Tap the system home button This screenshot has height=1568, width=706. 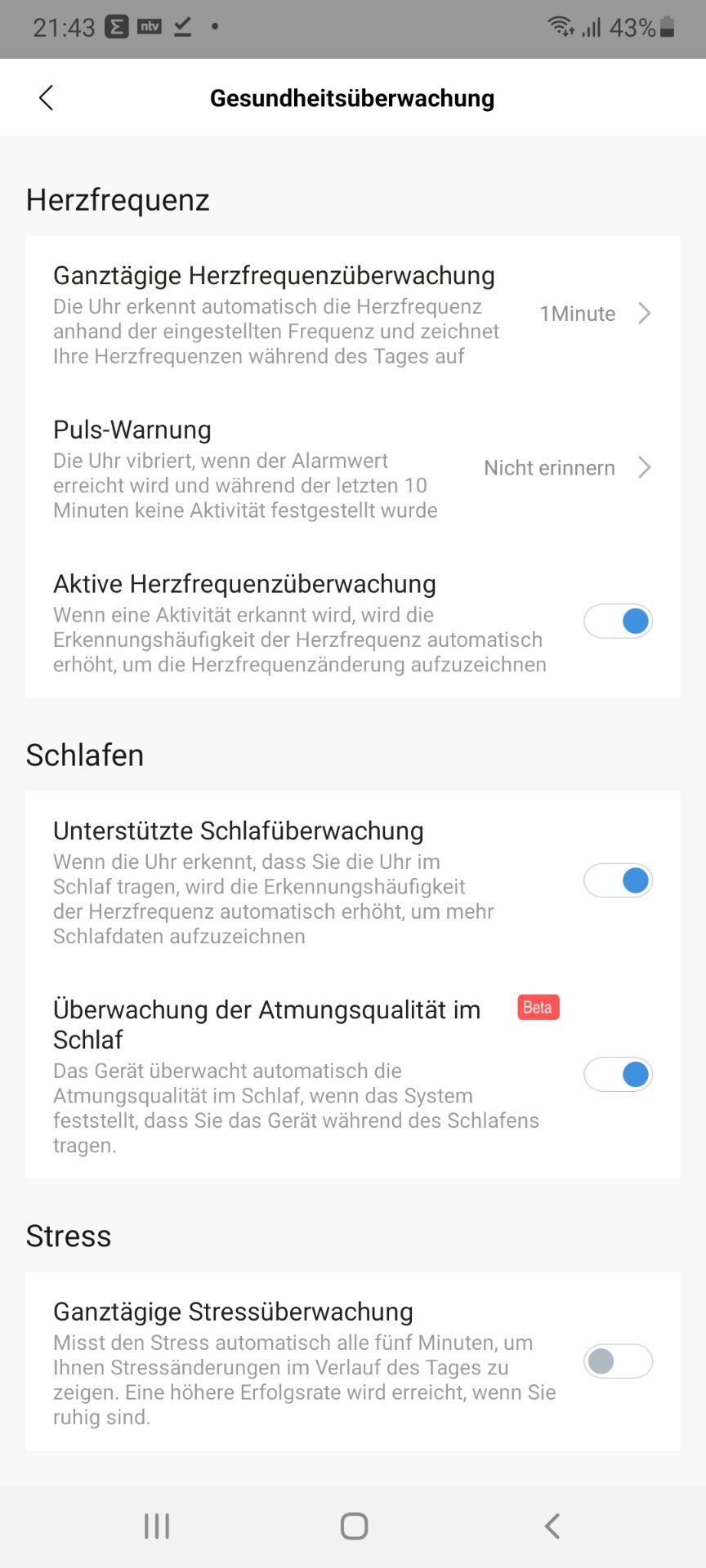coord(354,1526)
